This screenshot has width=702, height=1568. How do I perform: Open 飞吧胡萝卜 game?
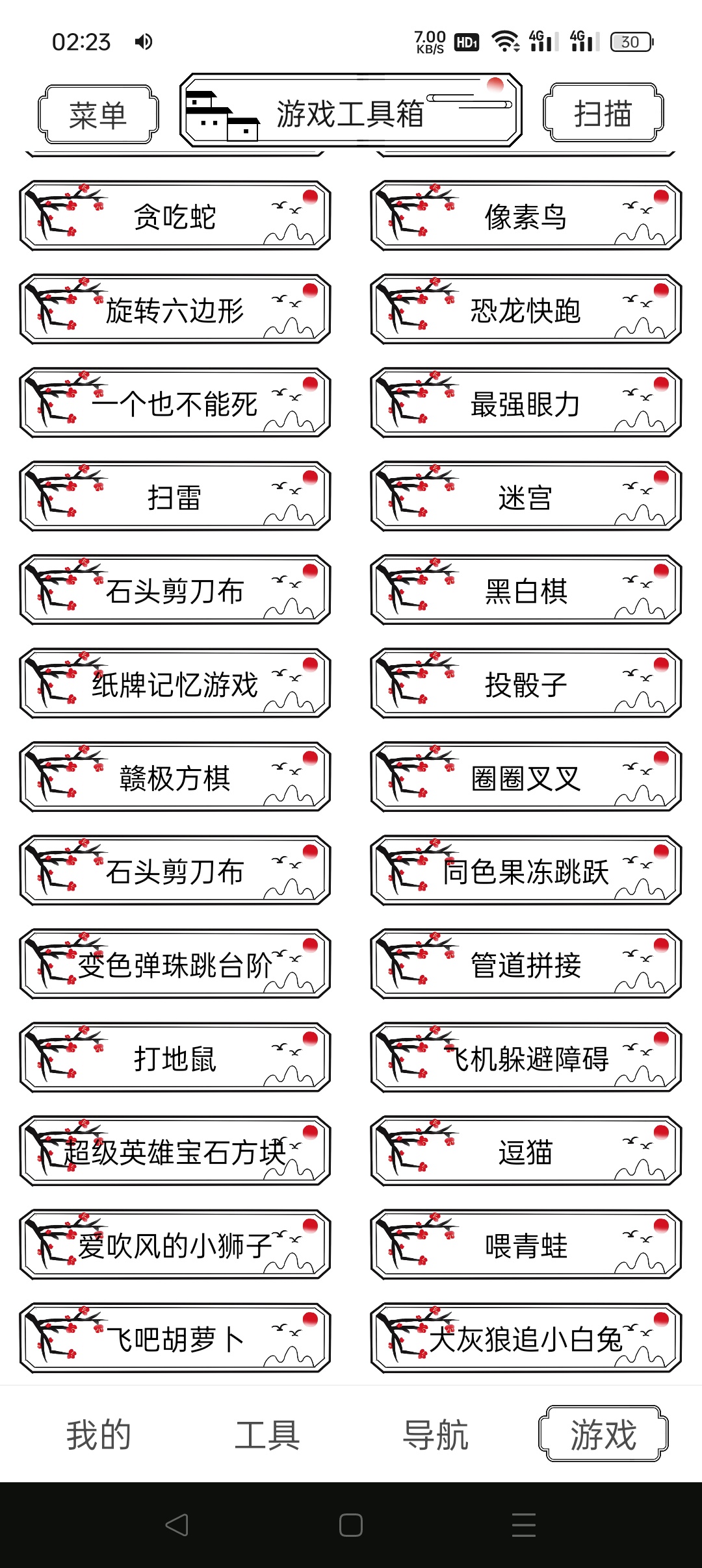pyautogui.click(x=175, y=1339)
